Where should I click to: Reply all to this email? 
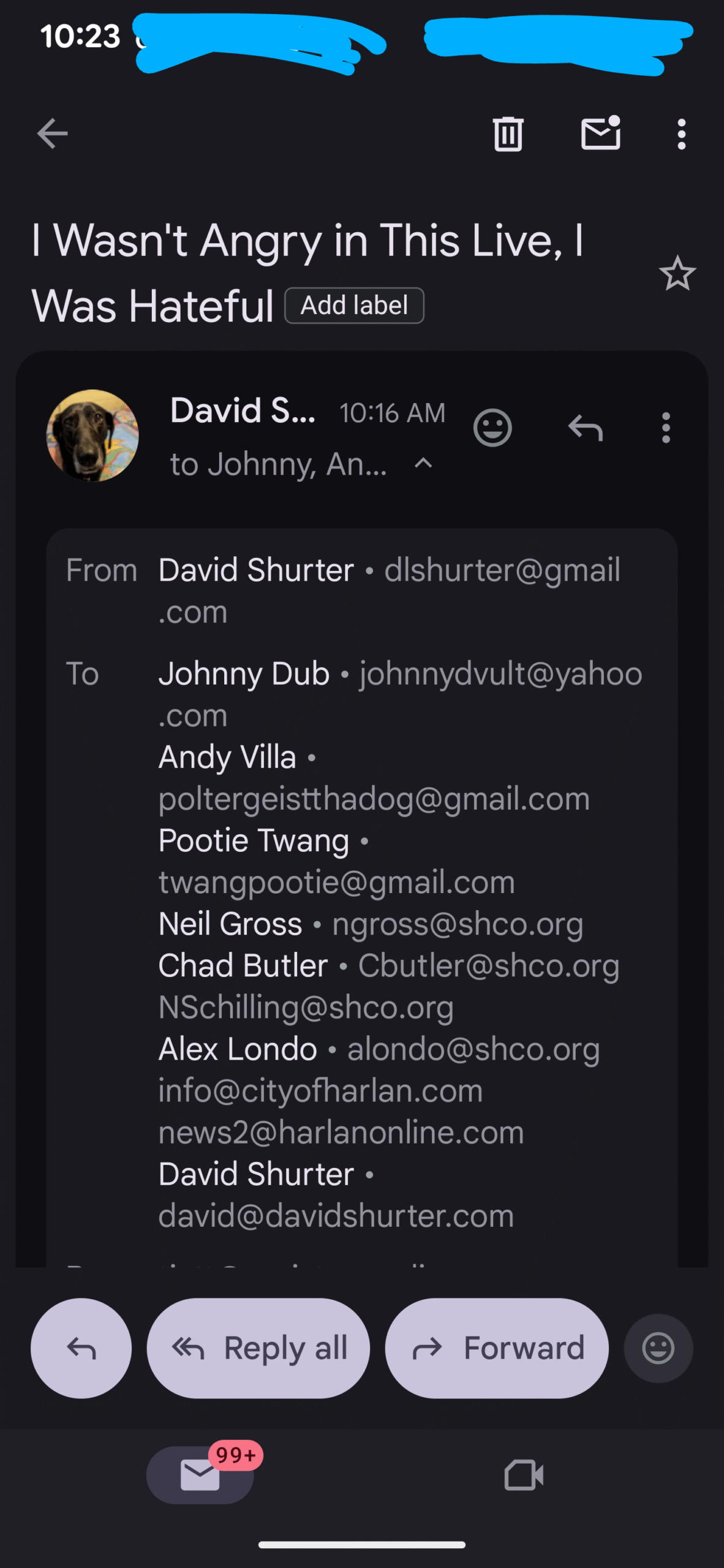click(x=258, y=1348)
